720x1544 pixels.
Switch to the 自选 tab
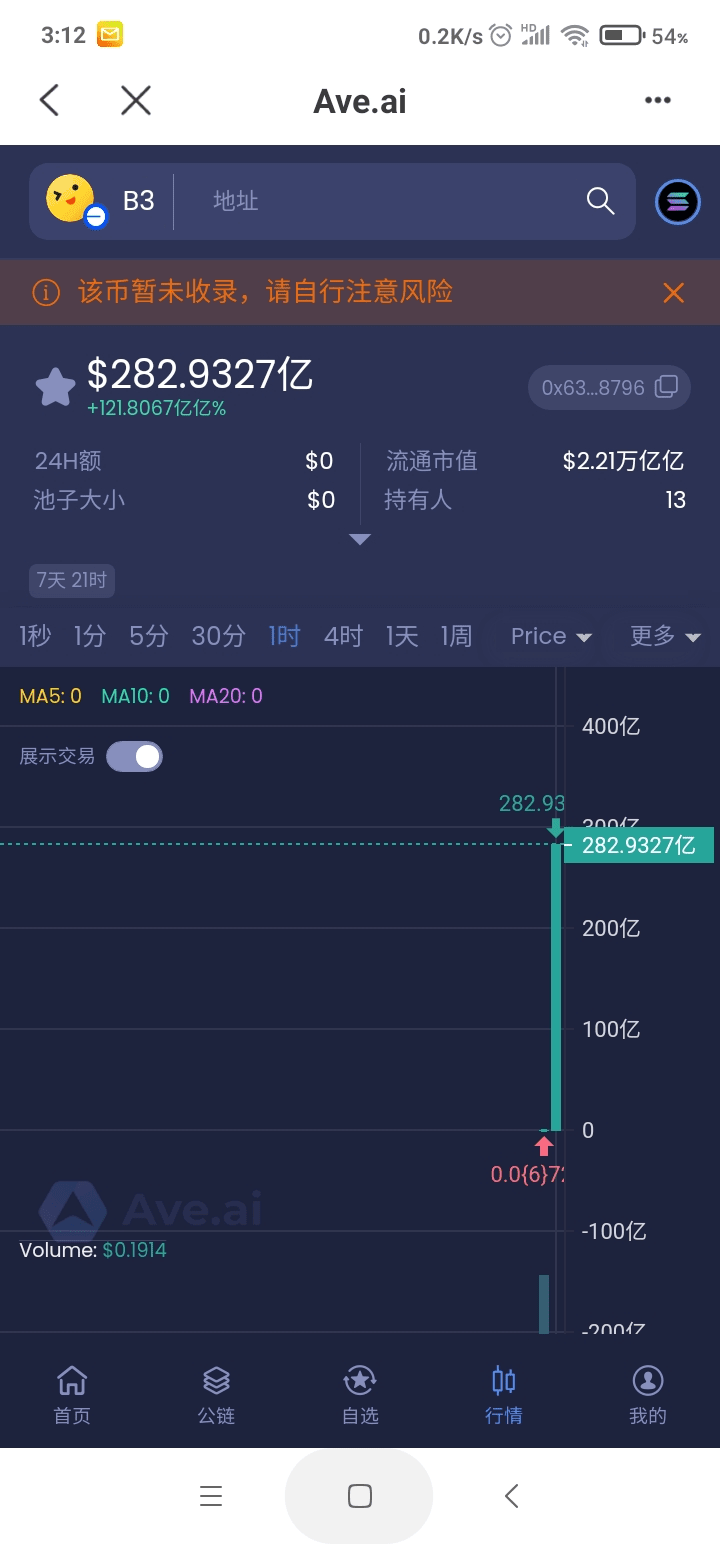click(x=360, y=1395)
